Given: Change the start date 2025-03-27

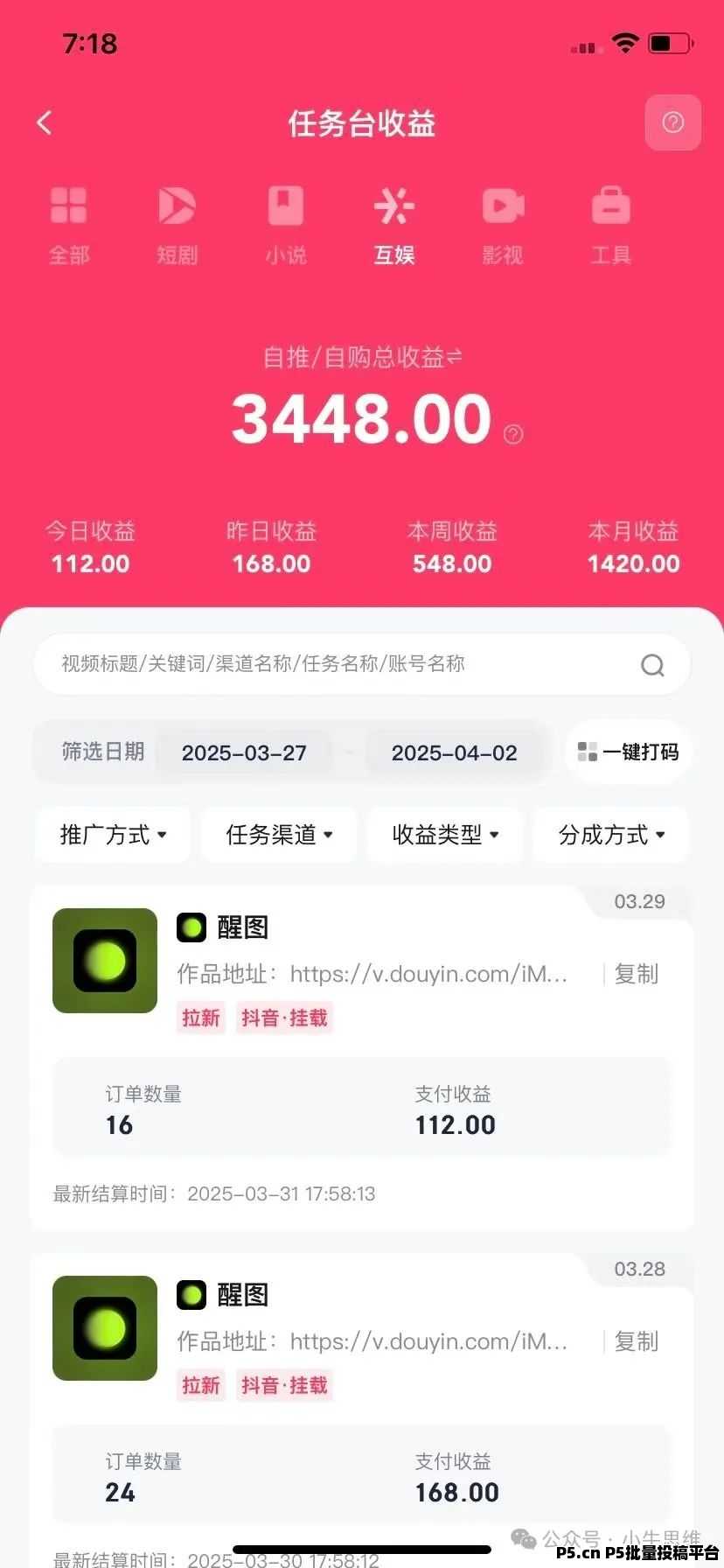Looking at the screenshot, I should point(244,752).
